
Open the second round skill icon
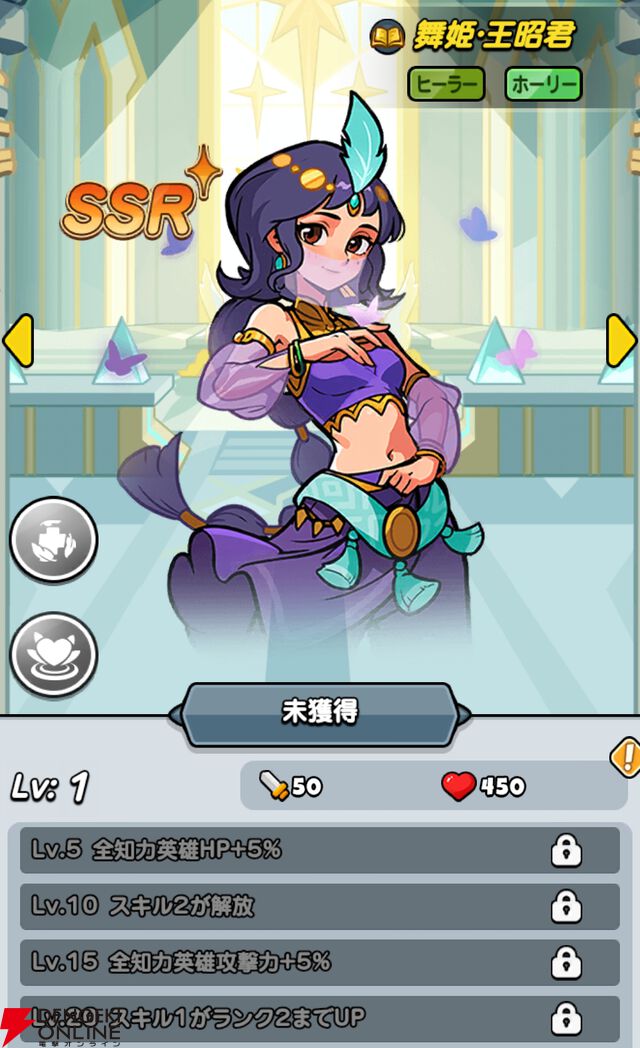coord(53,656)
